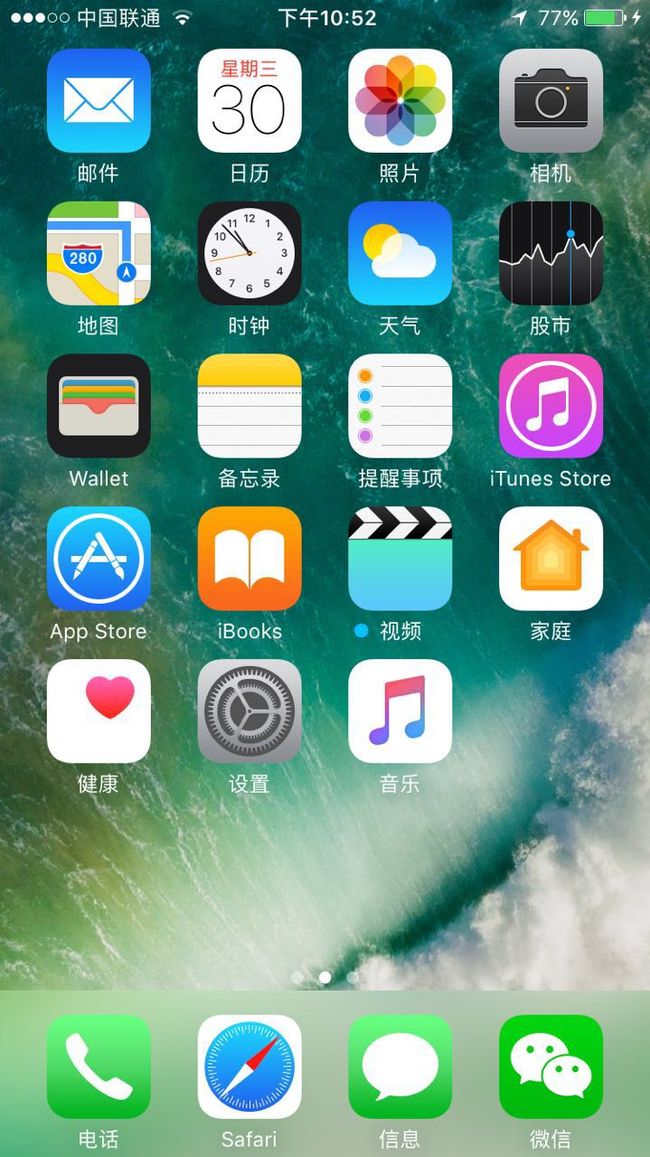Open 照片 Photos app
Screen dimensions: 650x1157
point(400,100)
